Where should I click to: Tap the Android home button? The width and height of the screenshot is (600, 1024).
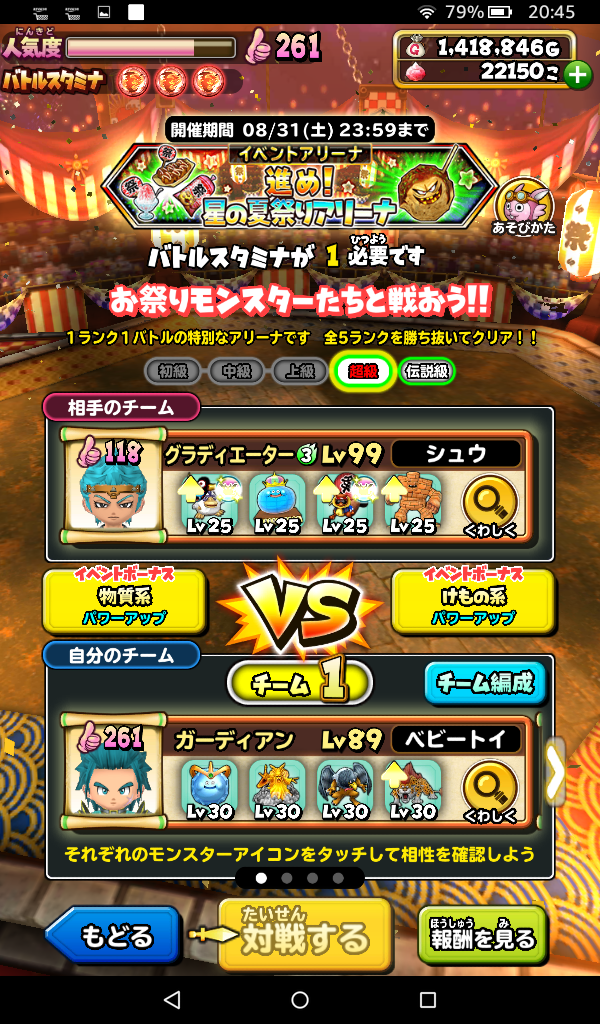[300, 1000]
